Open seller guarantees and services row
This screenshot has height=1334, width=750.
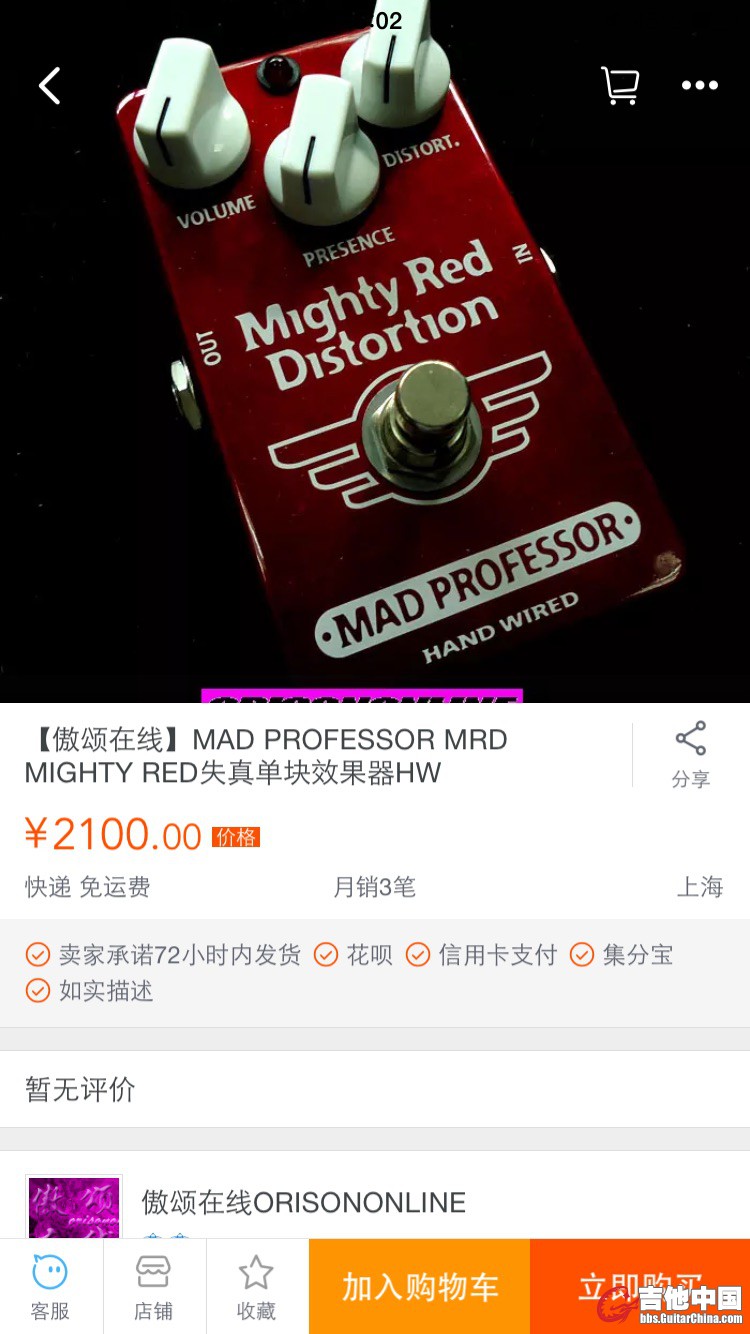375,972
